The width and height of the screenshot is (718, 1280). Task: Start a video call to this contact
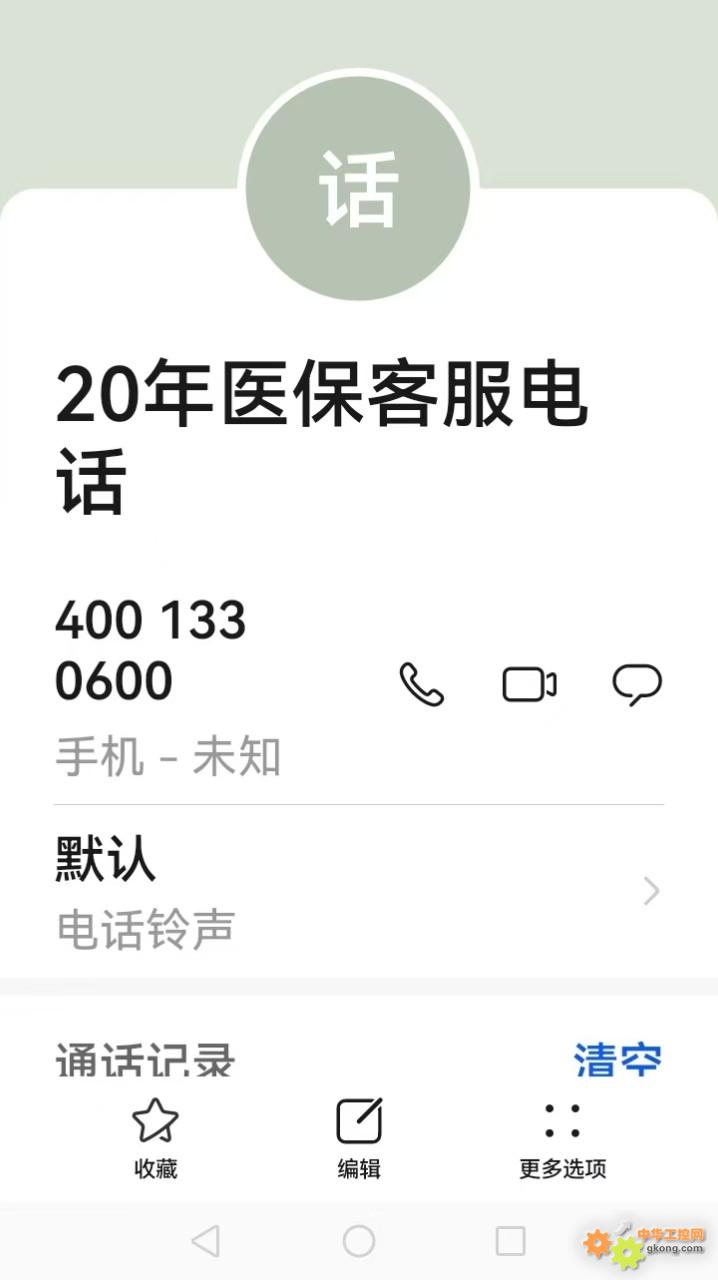point(529,685)
